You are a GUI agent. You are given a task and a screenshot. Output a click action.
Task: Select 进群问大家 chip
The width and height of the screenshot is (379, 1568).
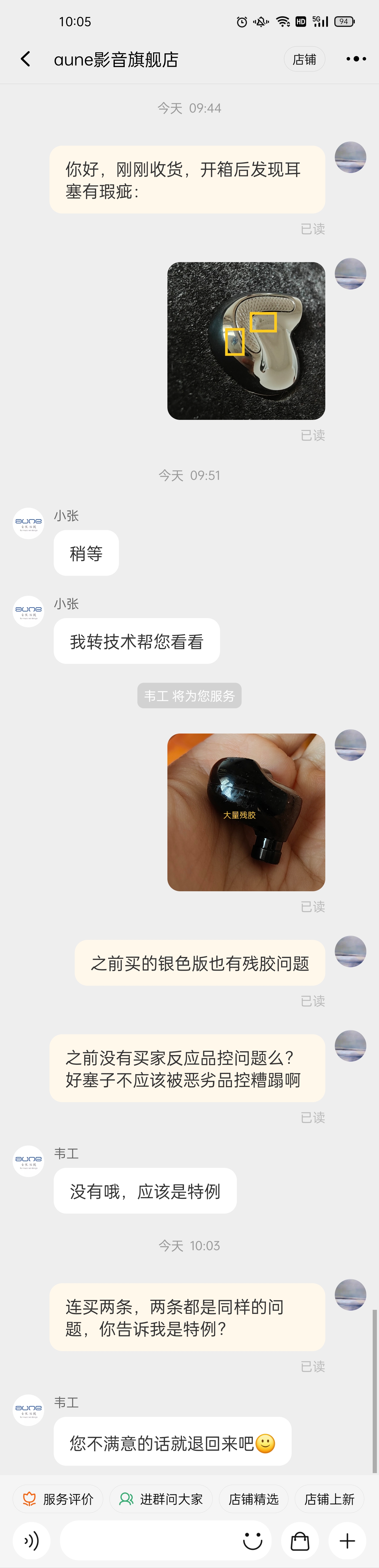[x=161, y=1499]
